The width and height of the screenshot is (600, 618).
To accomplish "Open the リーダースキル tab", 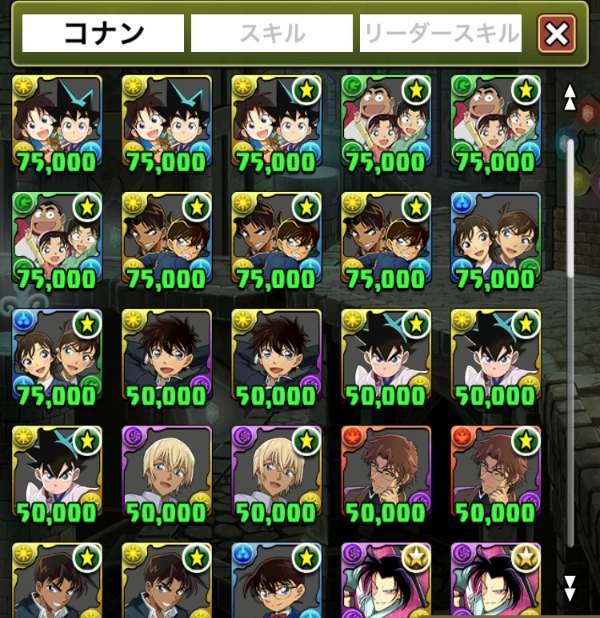I will point(441,34).
